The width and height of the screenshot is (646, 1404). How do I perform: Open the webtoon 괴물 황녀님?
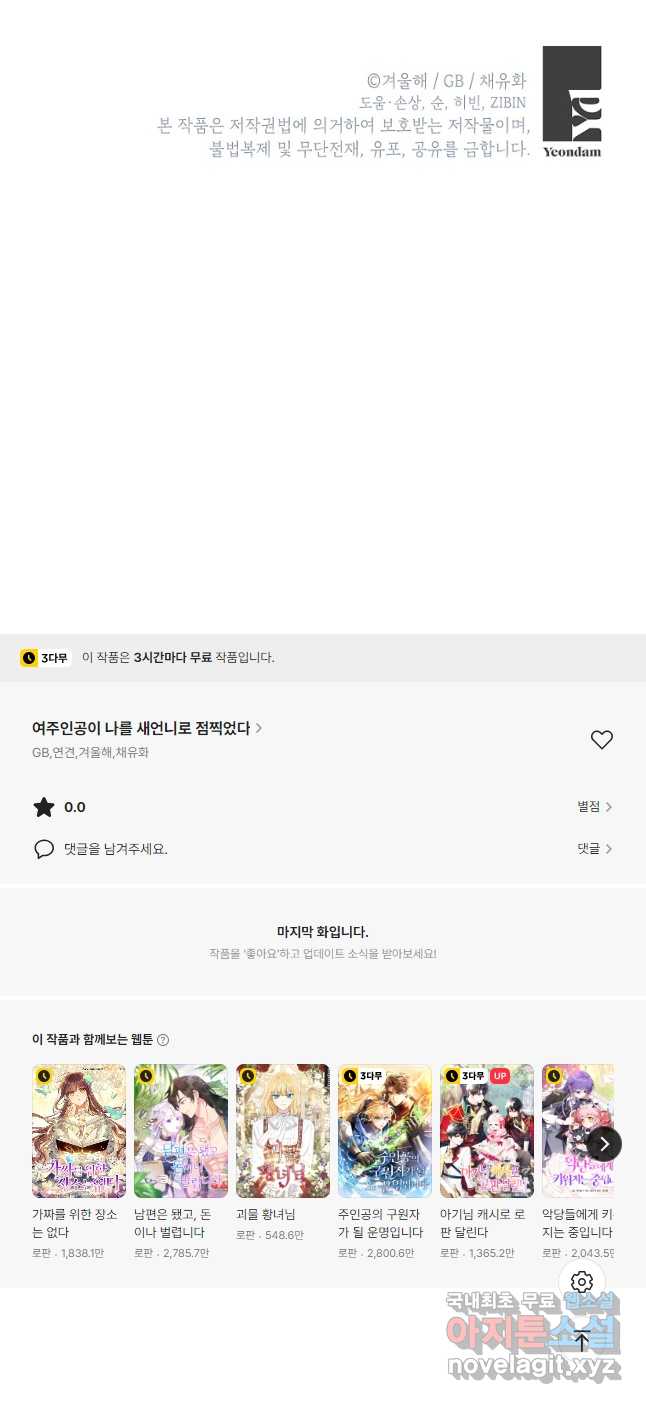point(283,1131)
